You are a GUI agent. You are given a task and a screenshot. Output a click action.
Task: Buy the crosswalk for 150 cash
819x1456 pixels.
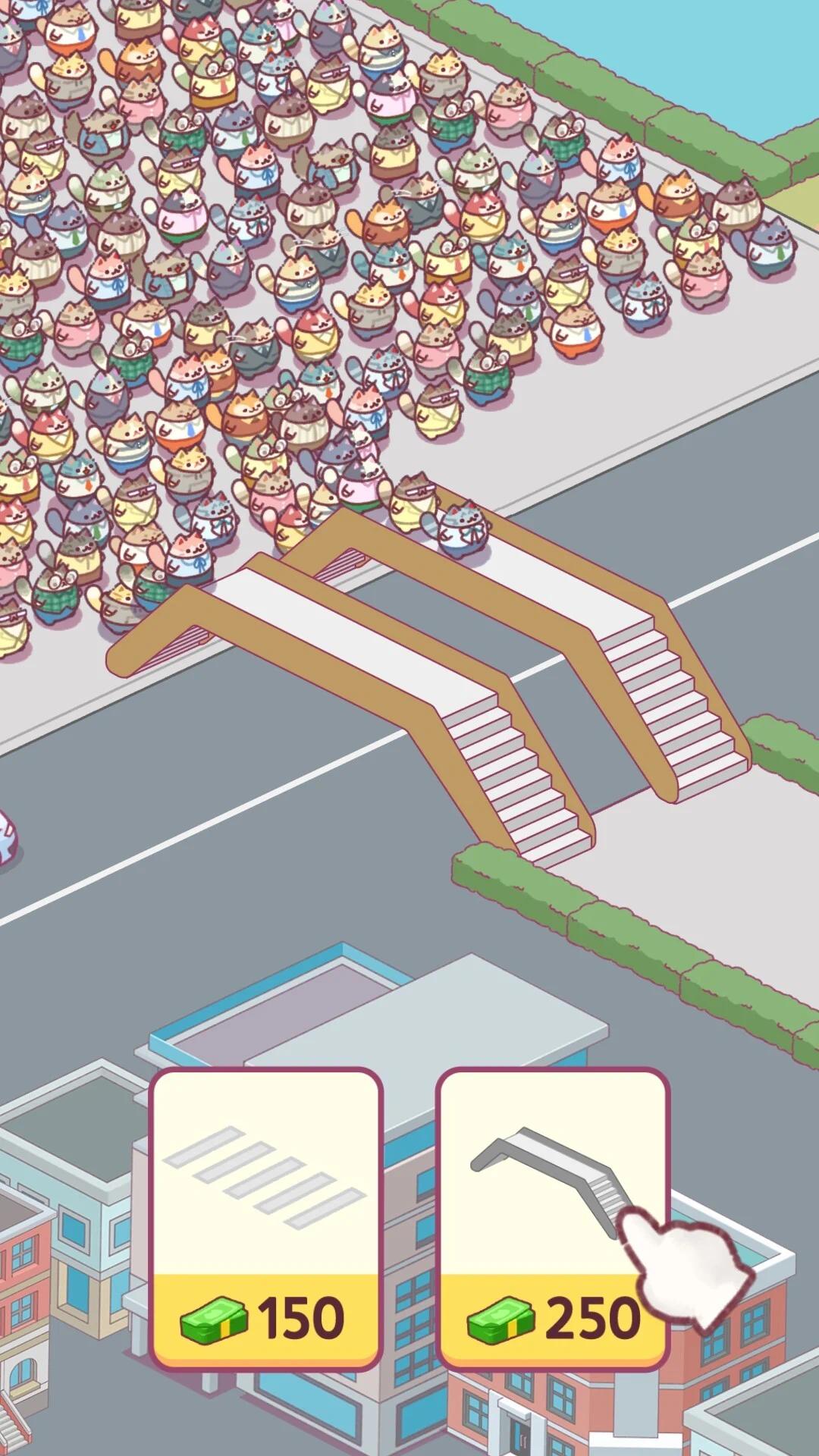coord(265,1219)
